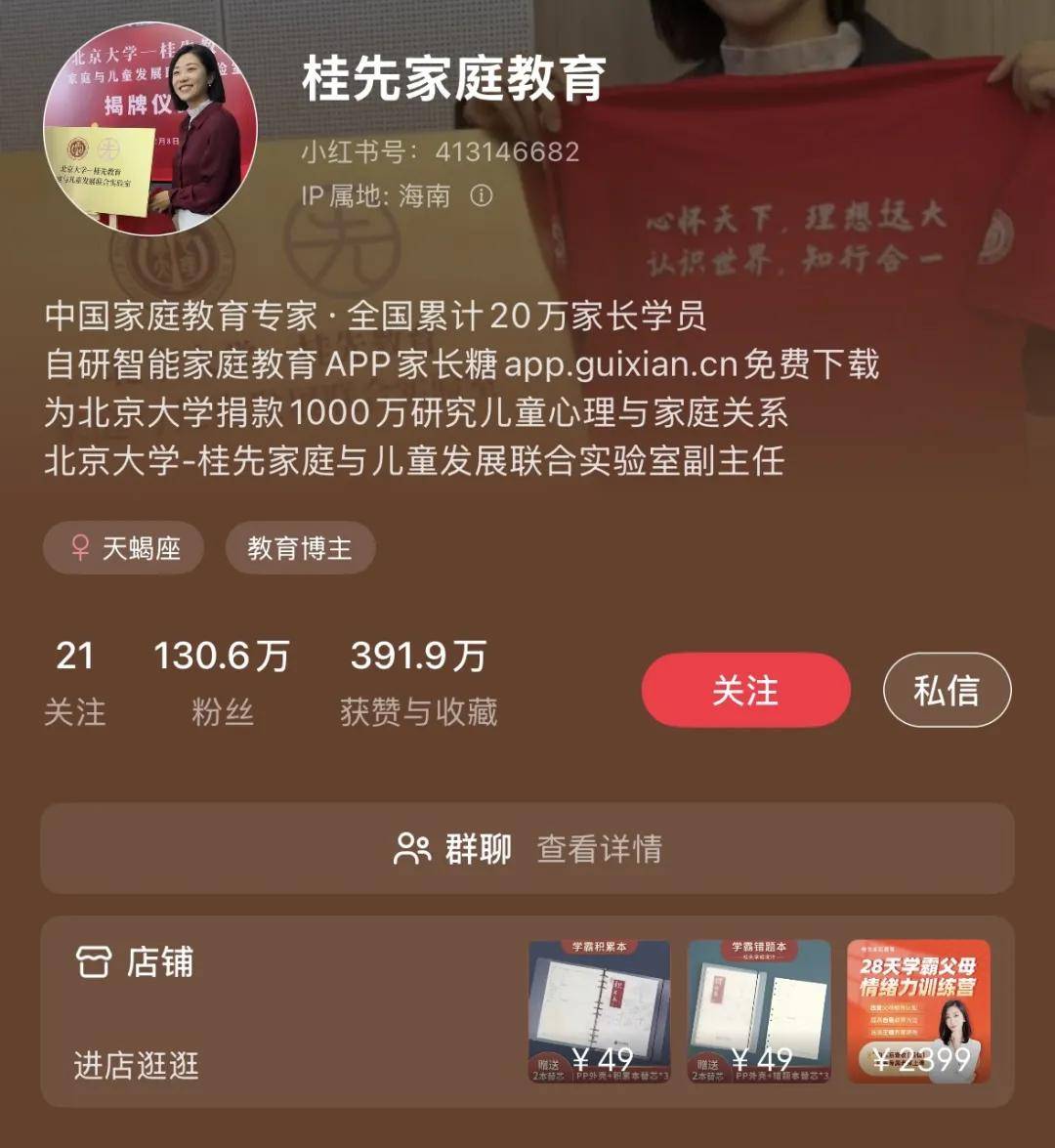
Task: Open the profile avatar photo
Action: point(150,128)
